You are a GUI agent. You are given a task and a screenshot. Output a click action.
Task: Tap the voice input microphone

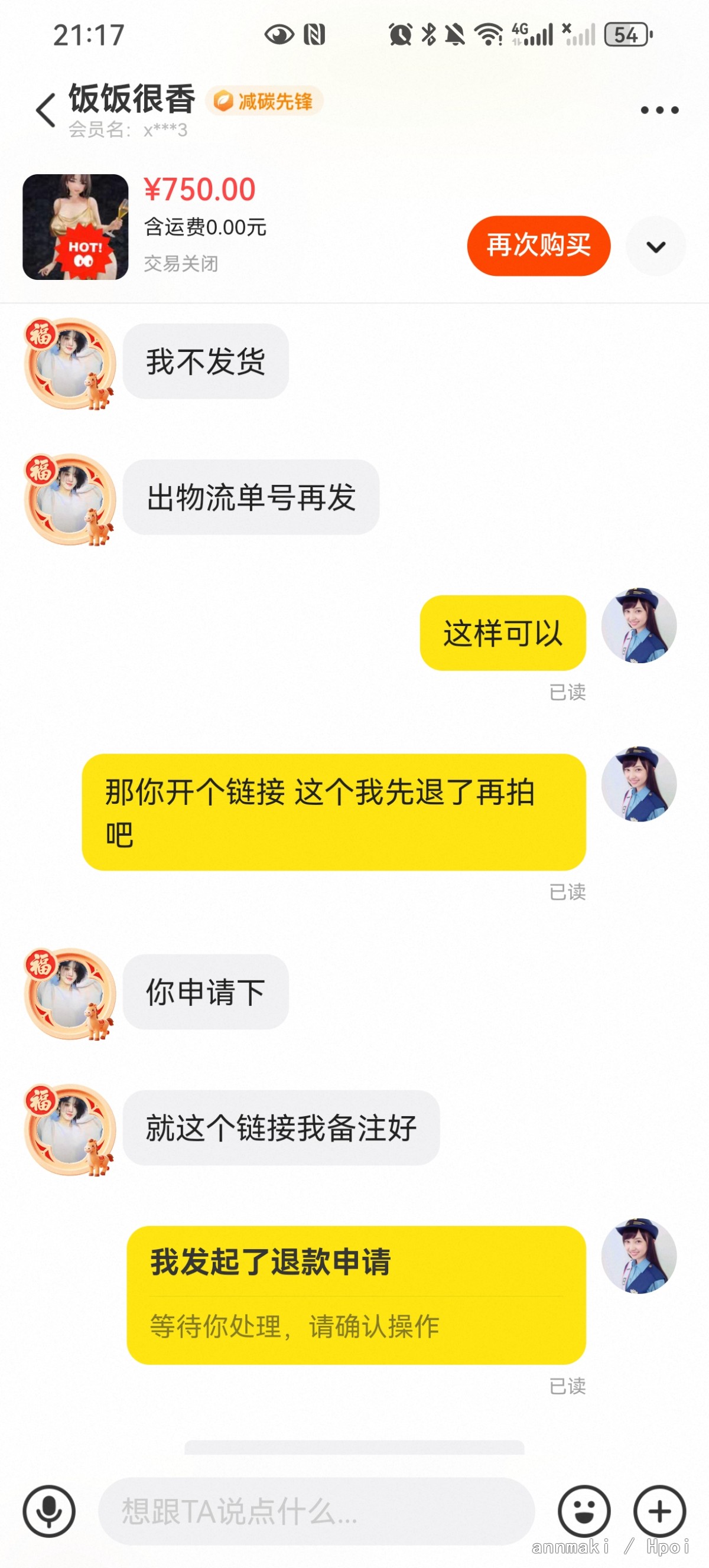tap(50, 1511)
